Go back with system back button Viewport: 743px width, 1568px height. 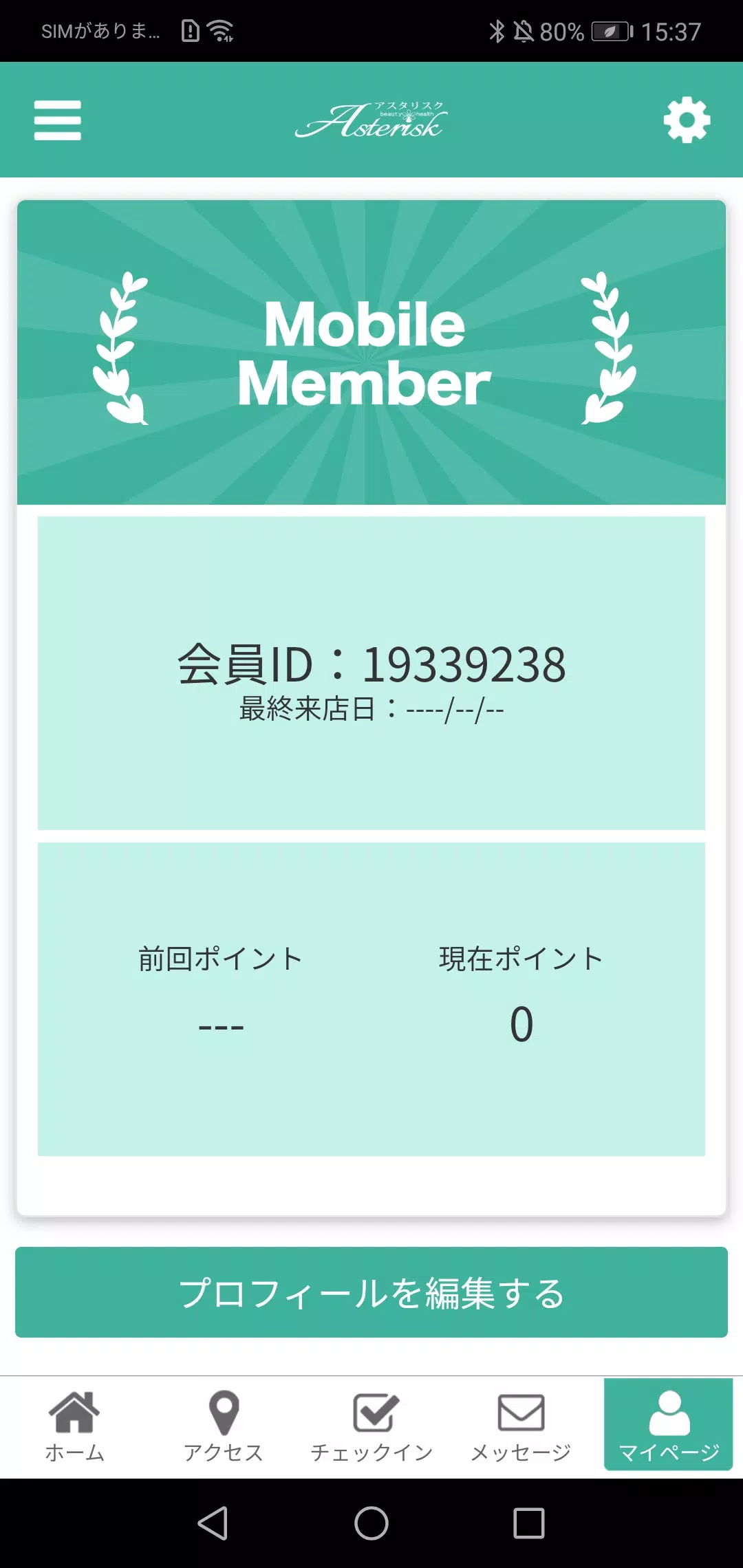(x=213, y=1523)
